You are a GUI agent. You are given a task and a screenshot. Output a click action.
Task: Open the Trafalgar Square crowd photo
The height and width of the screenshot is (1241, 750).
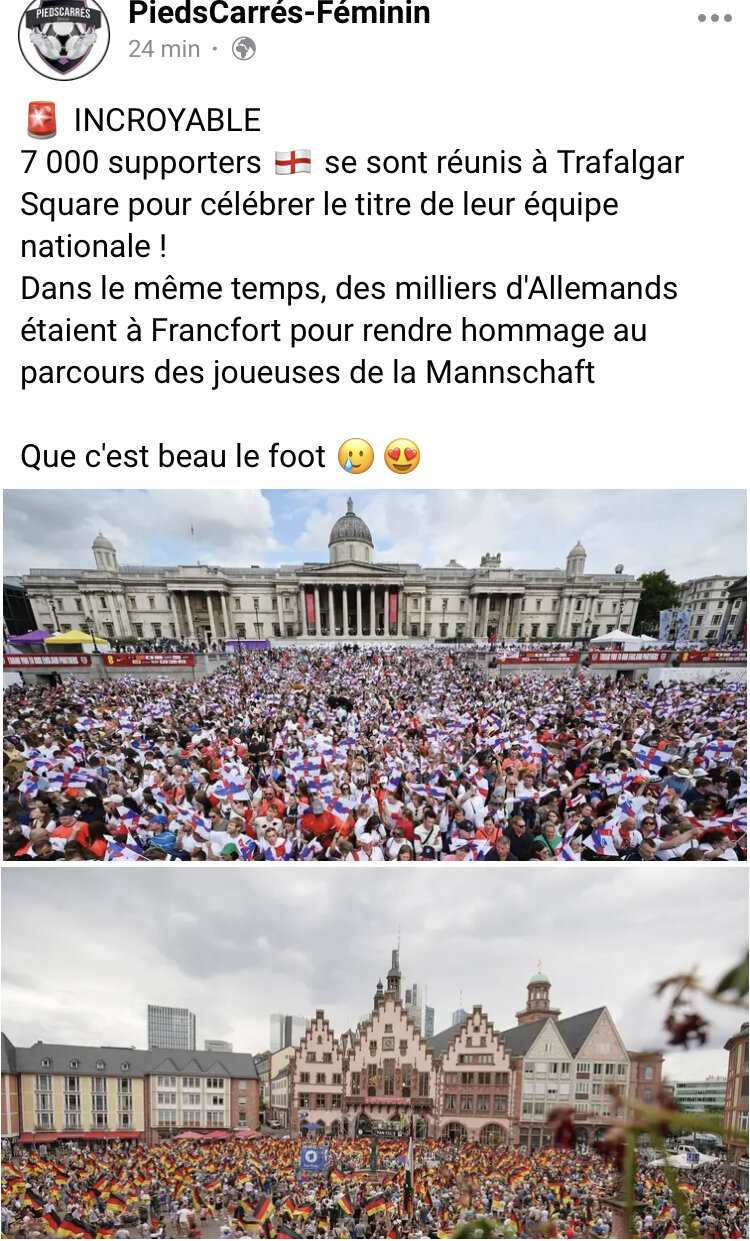point(375,675)
